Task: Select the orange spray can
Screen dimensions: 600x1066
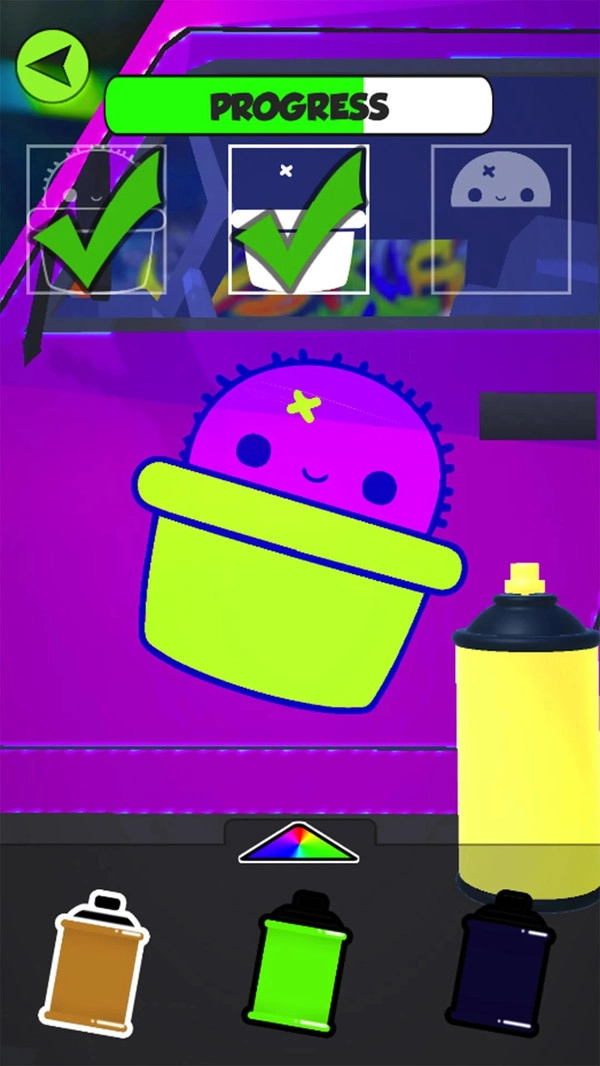Action: pos(95,964)
